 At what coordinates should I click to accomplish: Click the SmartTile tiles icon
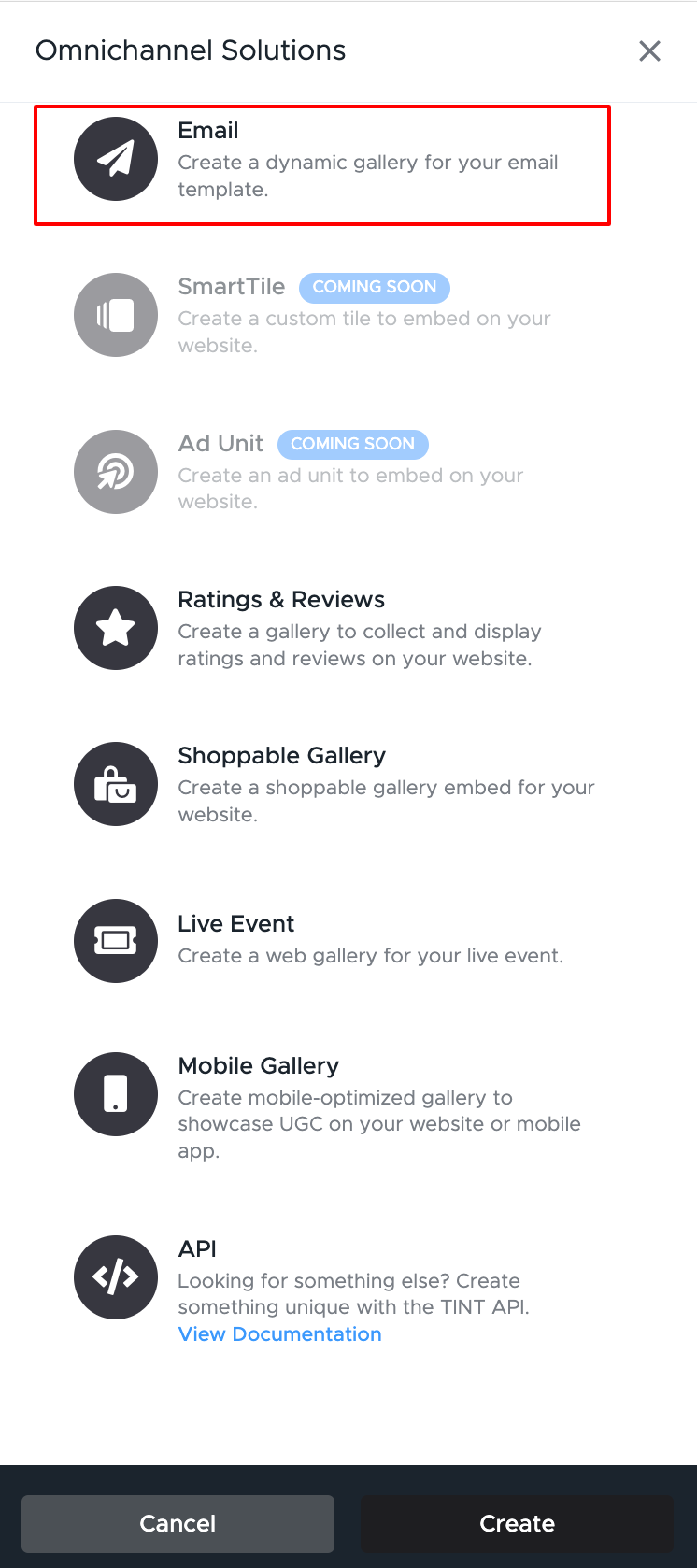coord(116,315)
